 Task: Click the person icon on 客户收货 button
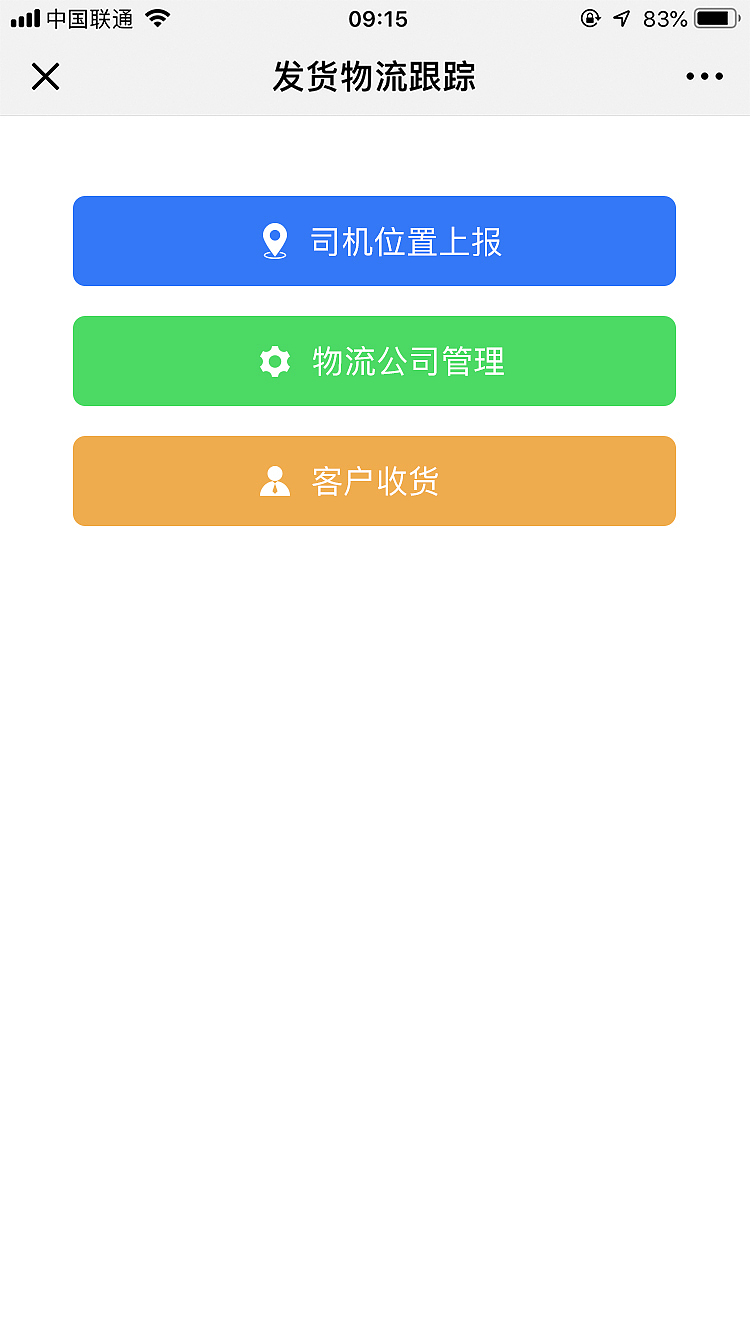(276, 480)
